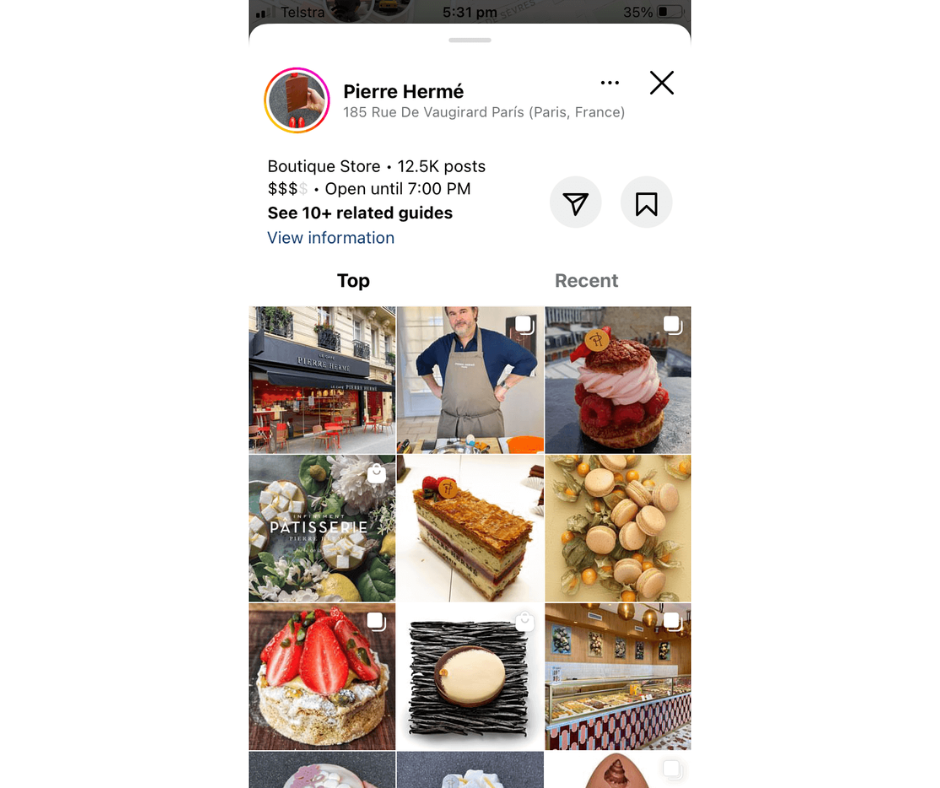View the macarons with physalis post
The image size is (940, 788).
click(618, 528)
